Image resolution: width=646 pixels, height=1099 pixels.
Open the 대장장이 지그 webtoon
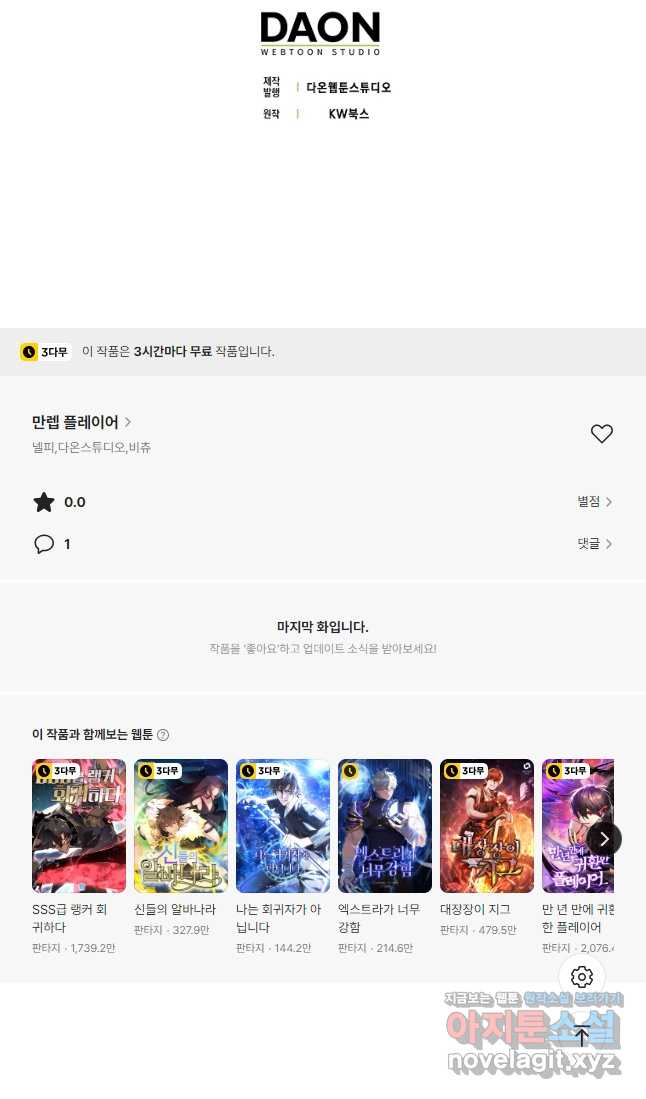[487, 826]
